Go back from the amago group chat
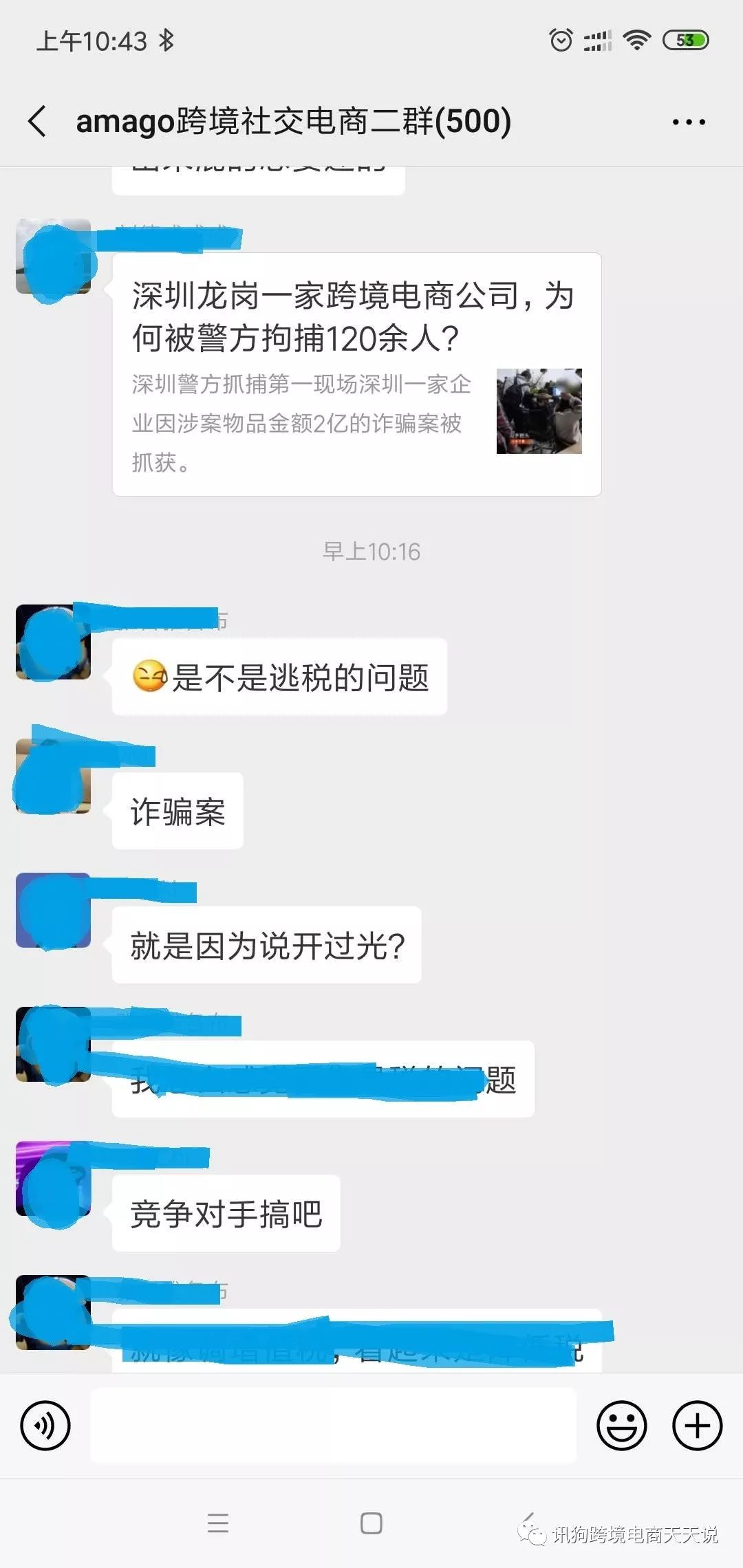 click(x=38, y=122)
